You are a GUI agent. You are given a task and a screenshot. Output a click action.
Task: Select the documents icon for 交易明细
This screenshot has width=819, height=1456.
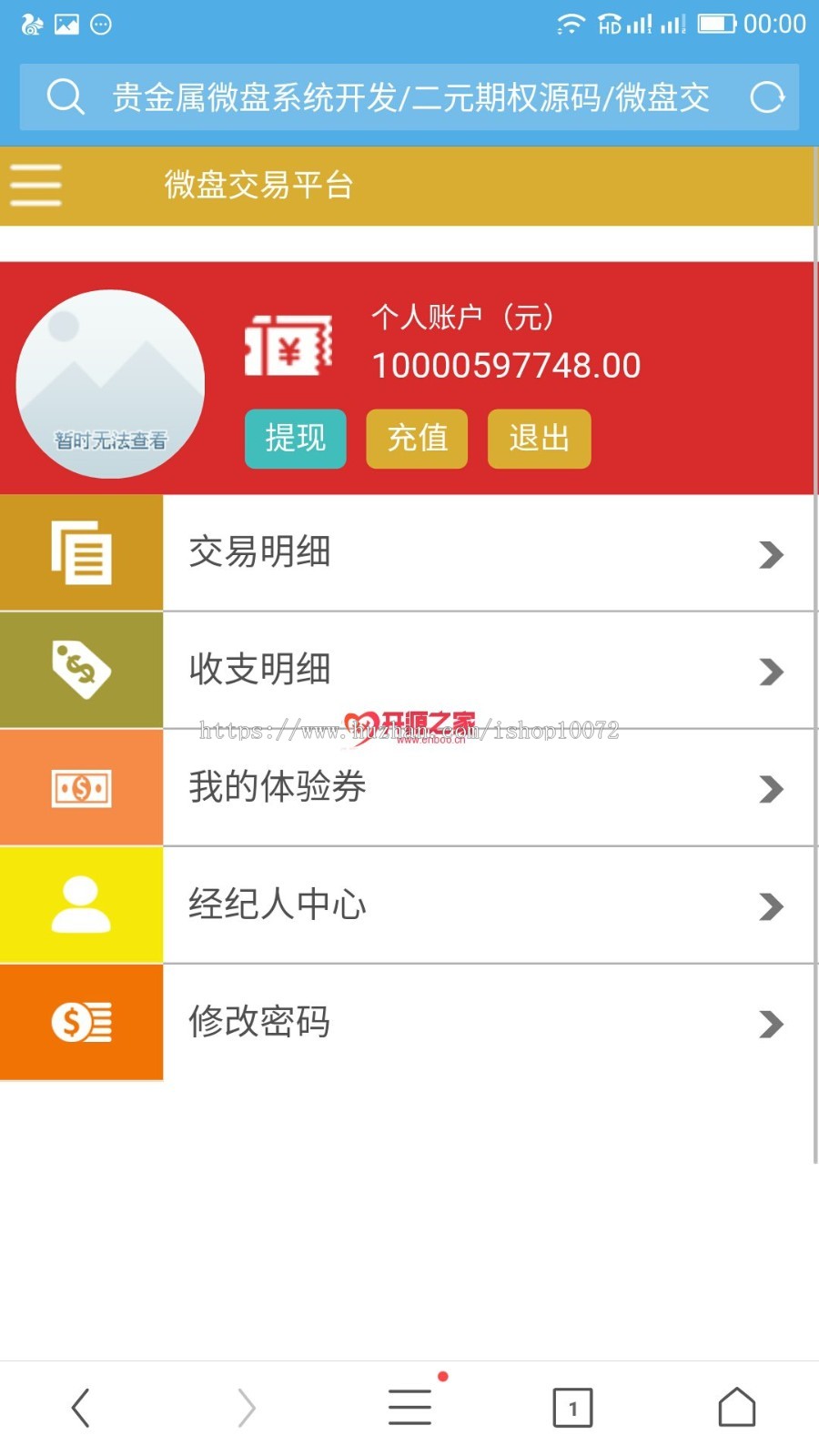point(82,552)
